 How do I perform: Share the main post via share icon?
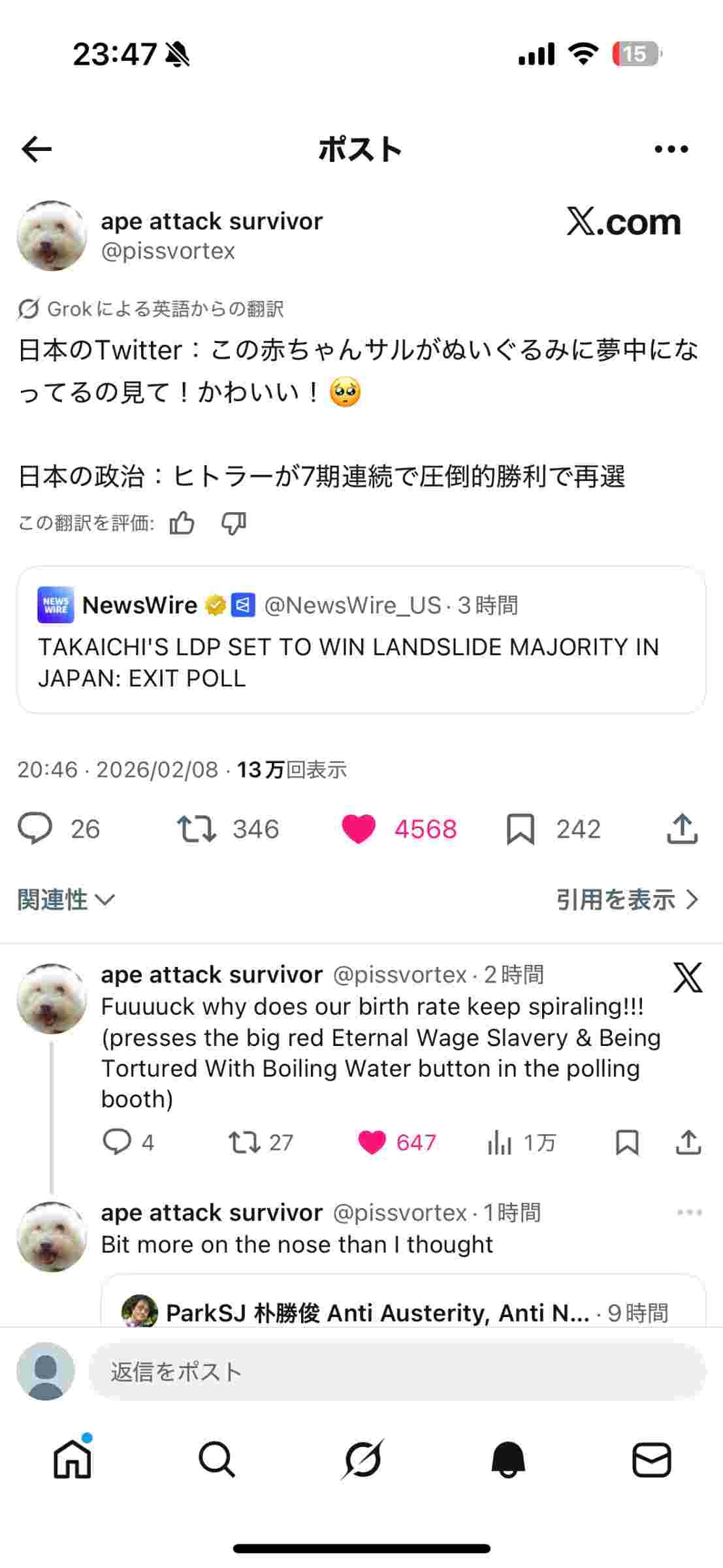coord(682,828)
